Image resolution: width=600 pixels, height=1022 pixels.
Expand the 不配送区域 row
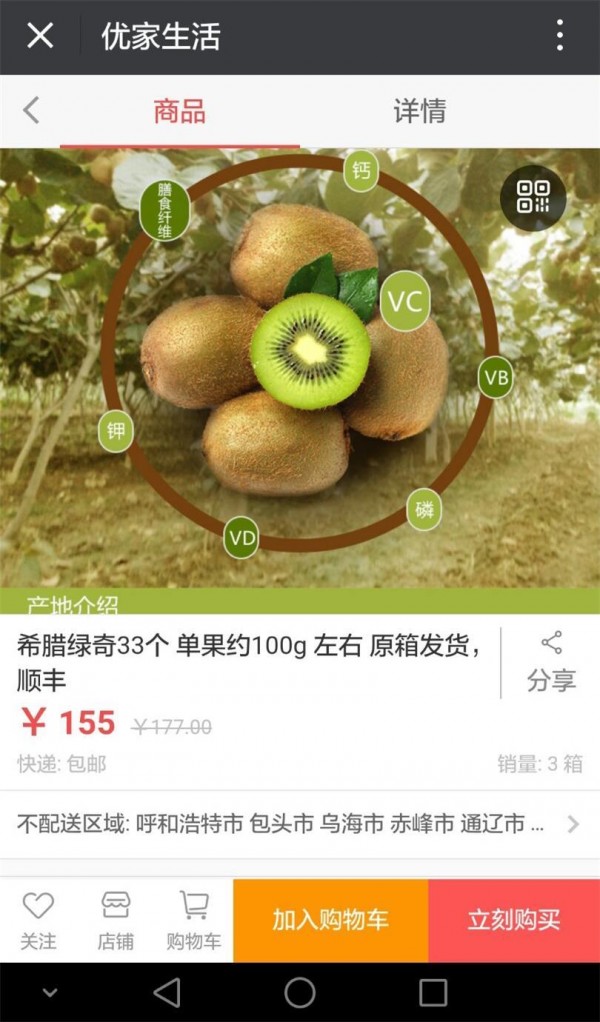pyautogui.click(x=300, y=824)
